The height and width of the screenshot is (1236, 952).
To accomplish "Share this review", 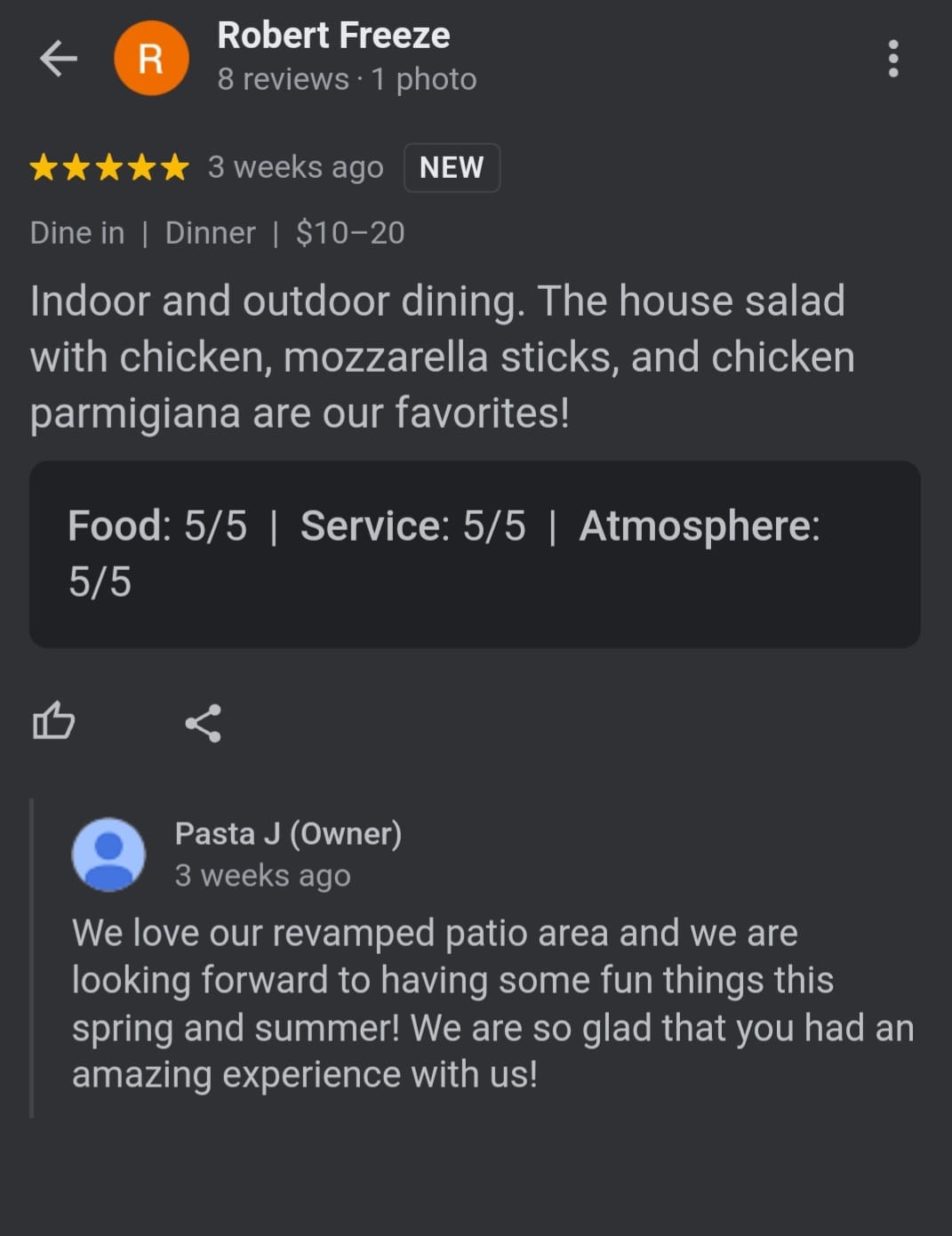I will pos(204,723).
